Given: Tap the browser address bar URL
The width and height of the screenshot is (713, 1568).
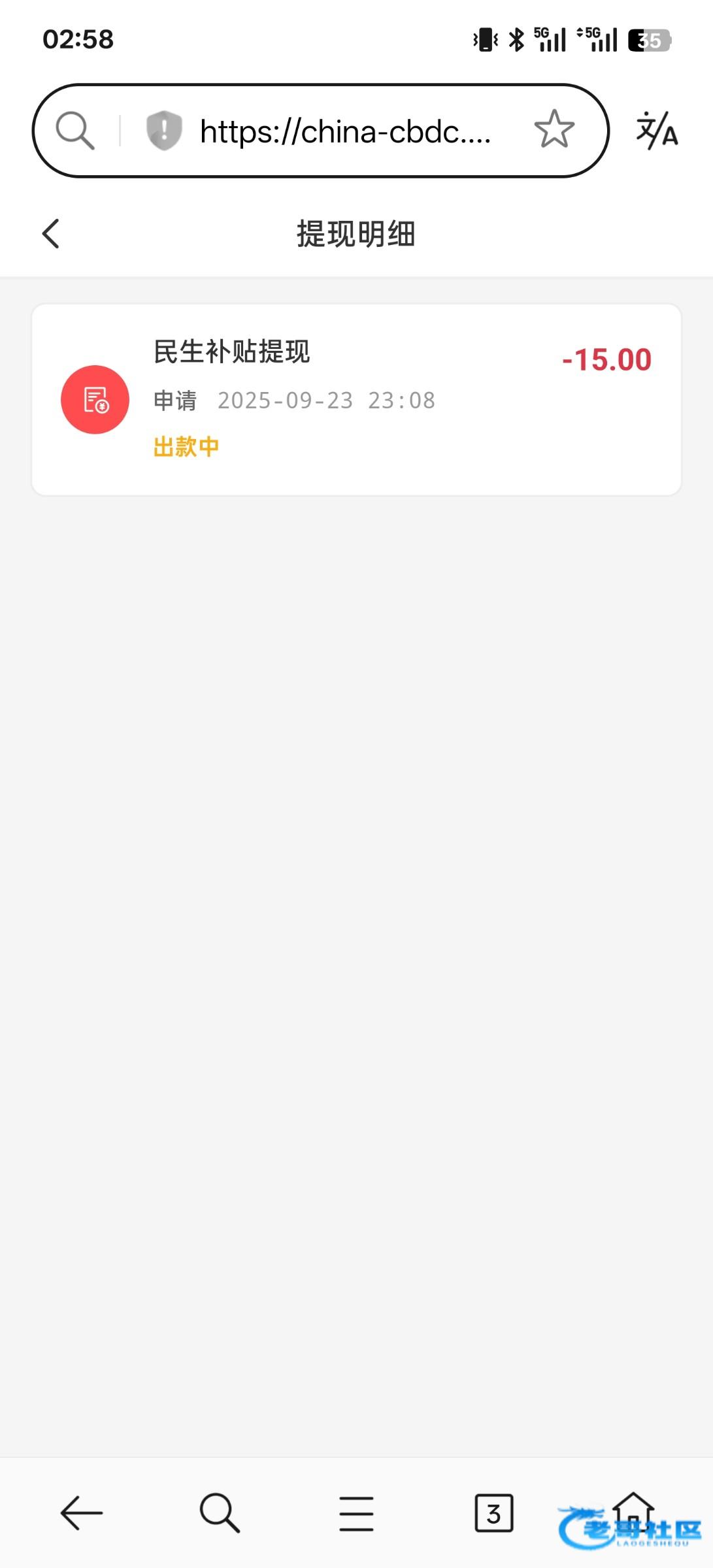Looking at the screenshot, I should click(345, 131).
